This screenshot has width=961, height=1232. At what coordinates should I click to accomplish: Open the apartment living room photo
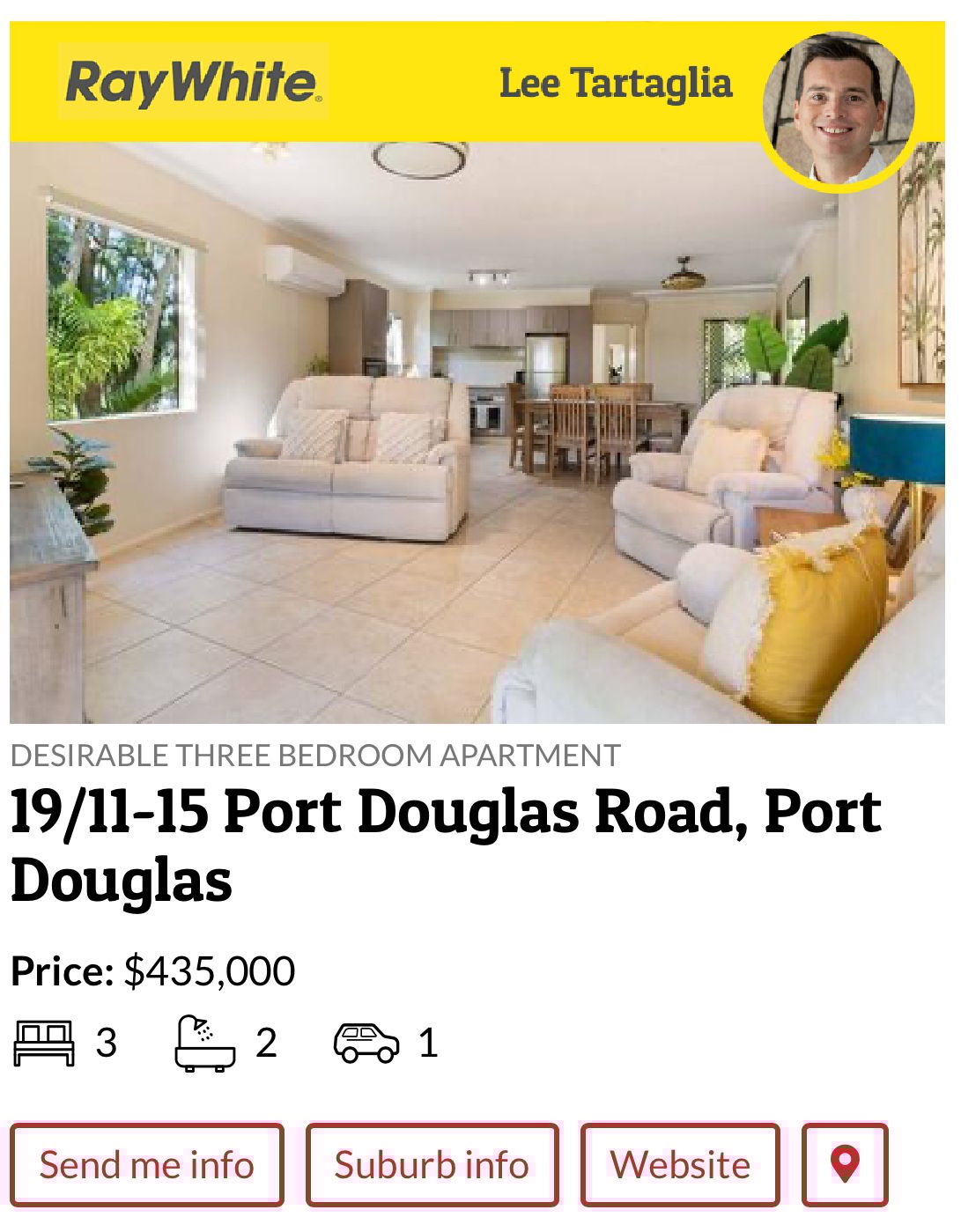[476, 432]
